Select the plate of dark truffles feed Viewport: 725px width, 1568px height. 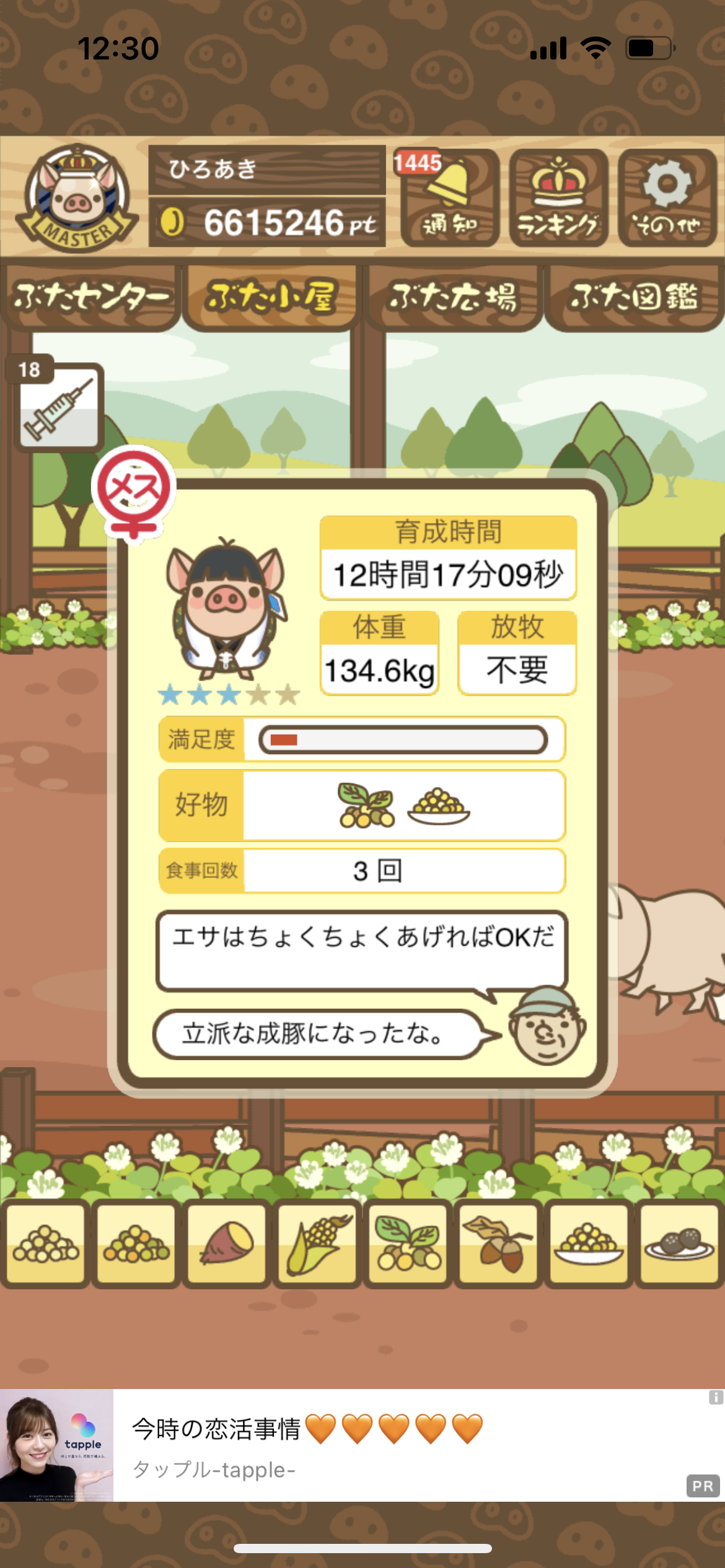pyautogui.click(x=679, y=1243)
